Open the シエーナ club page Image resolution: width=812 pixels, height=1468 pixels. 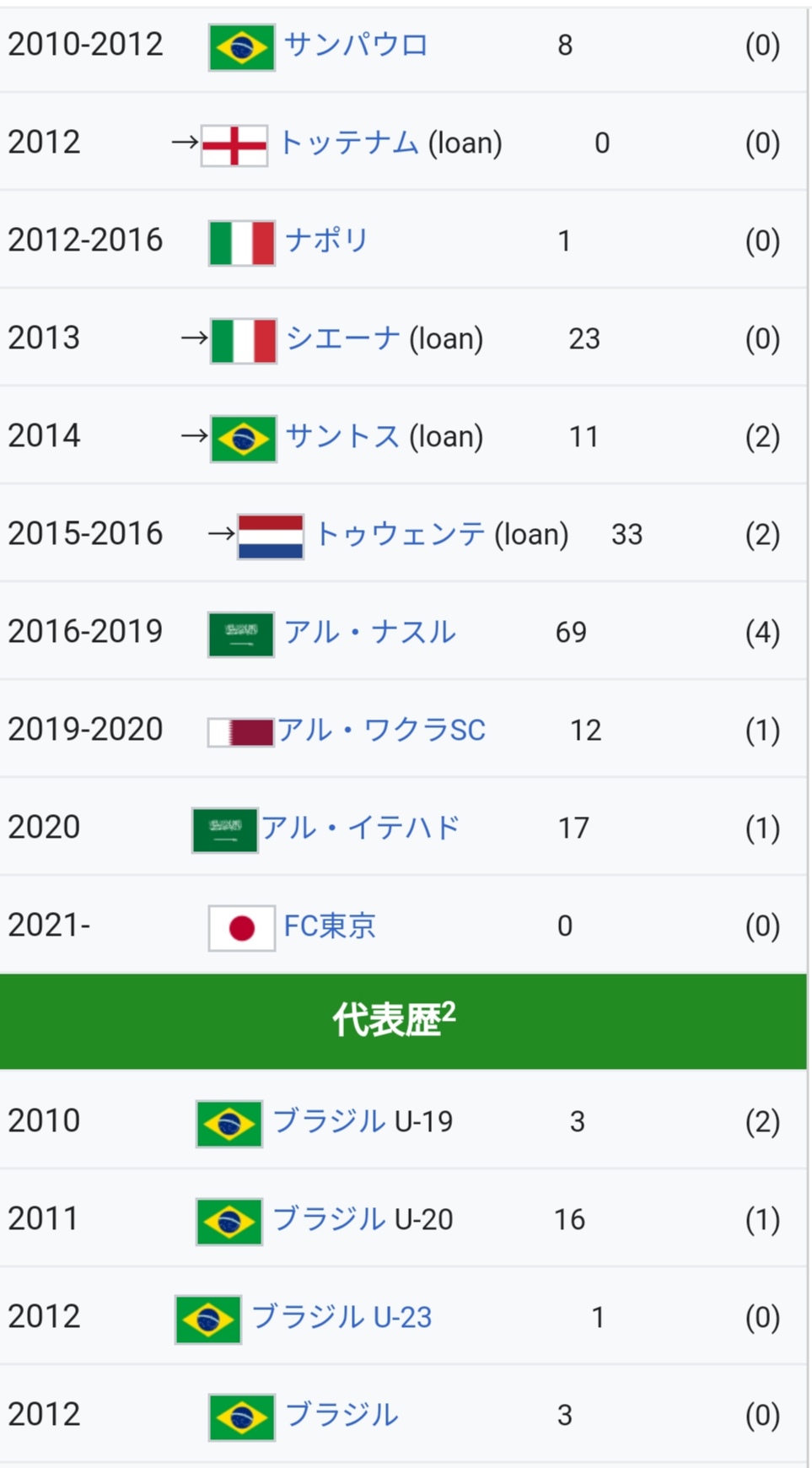(342, 338)
